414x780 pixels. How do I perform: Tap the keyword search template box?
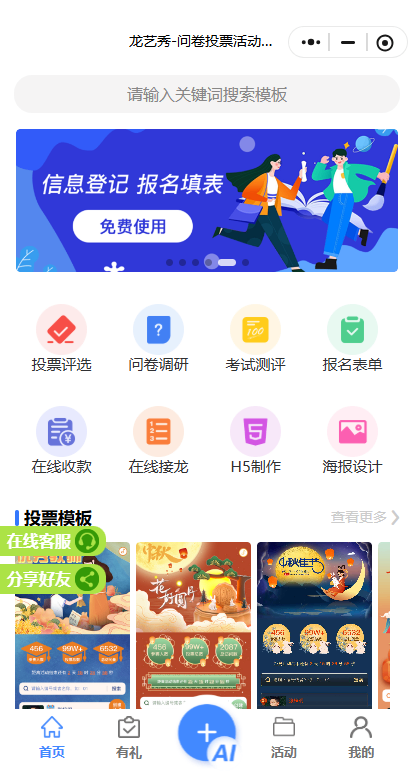pos(207,94)
